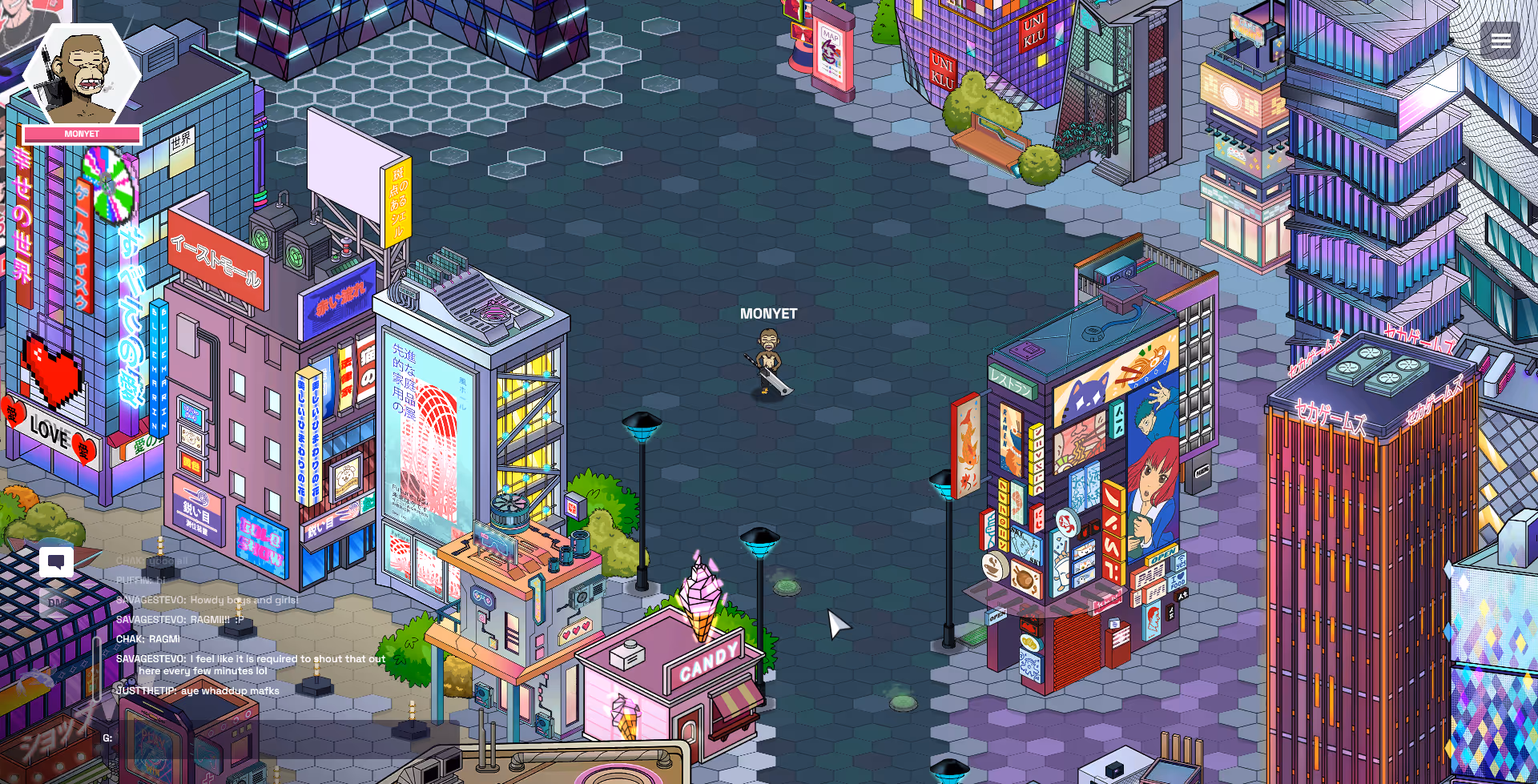This screenshot has height=784, width=1538.
Task: Open the hamburger menu
Action: tap(1500, 41)
